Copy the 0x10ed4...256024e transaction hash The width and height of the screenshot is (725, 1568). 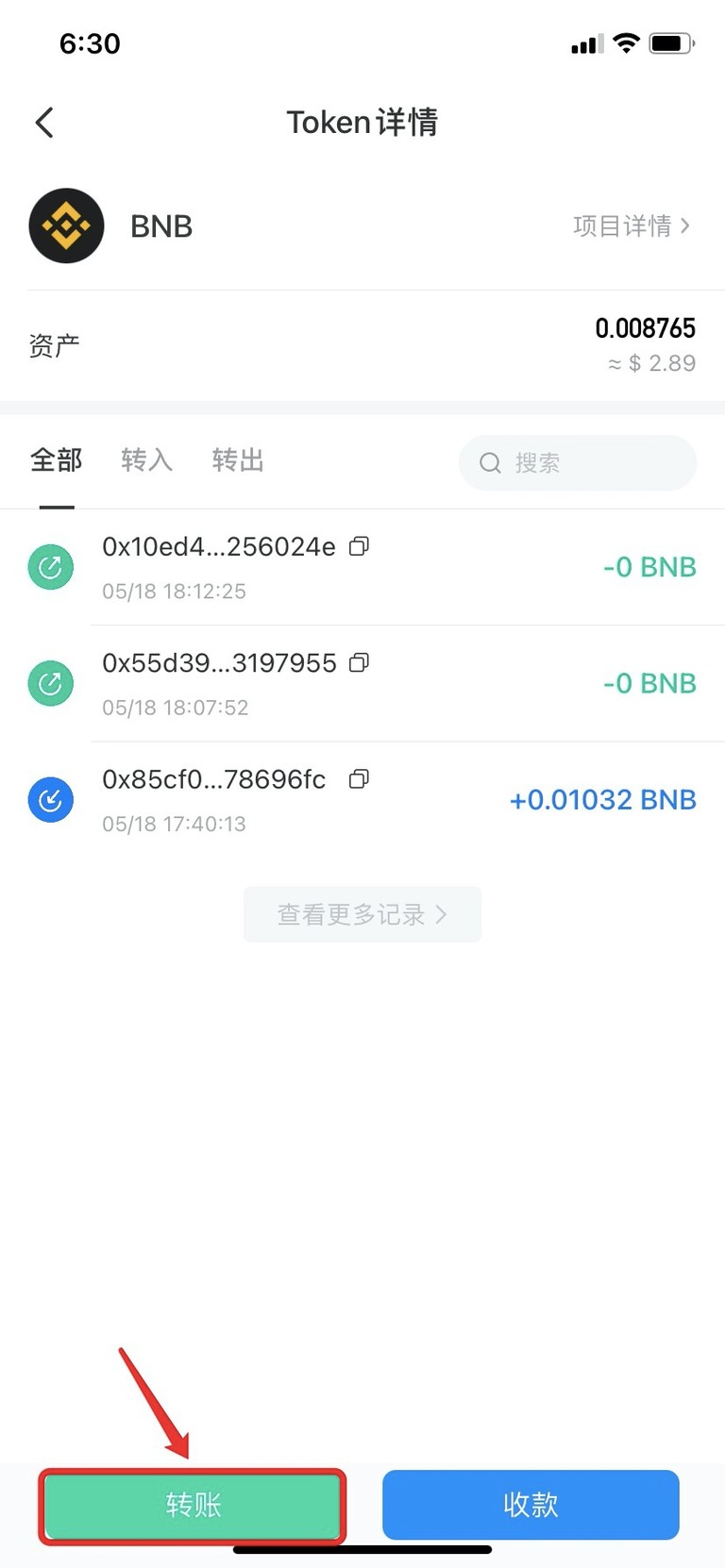coord(358,545)
